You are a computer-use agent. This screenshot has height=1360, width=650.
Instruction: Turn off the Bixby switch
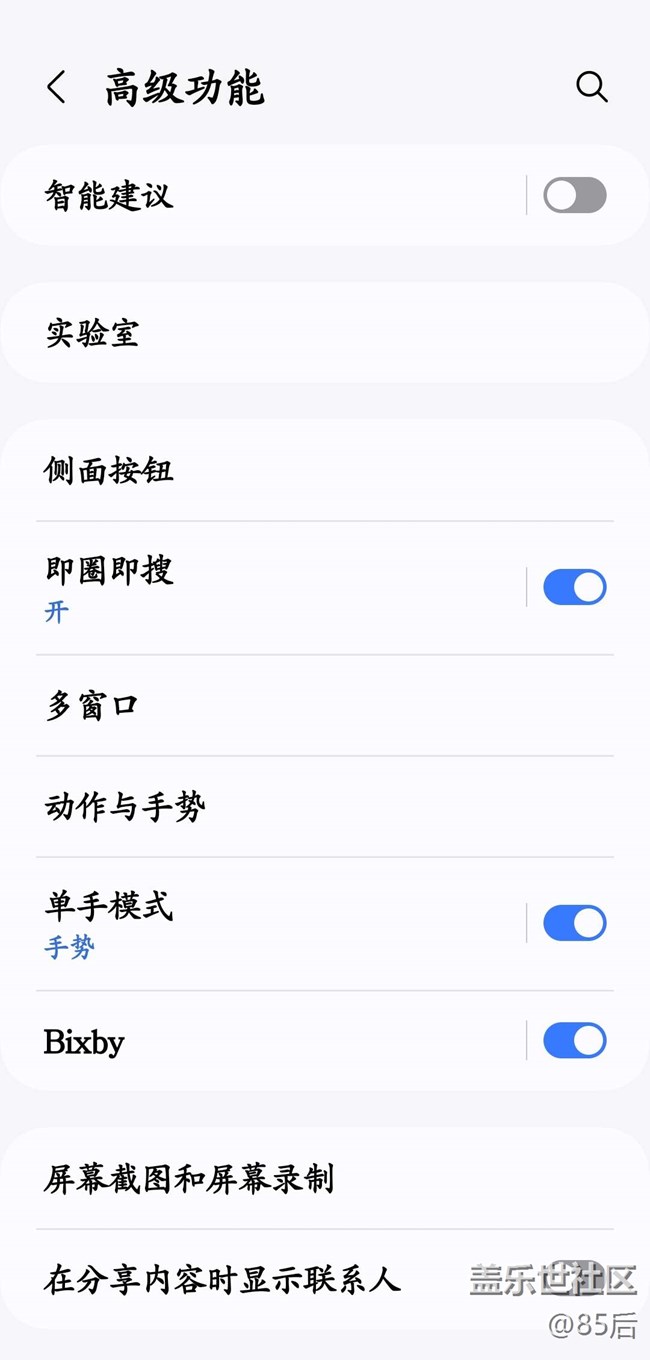[x=574, y=1041]
